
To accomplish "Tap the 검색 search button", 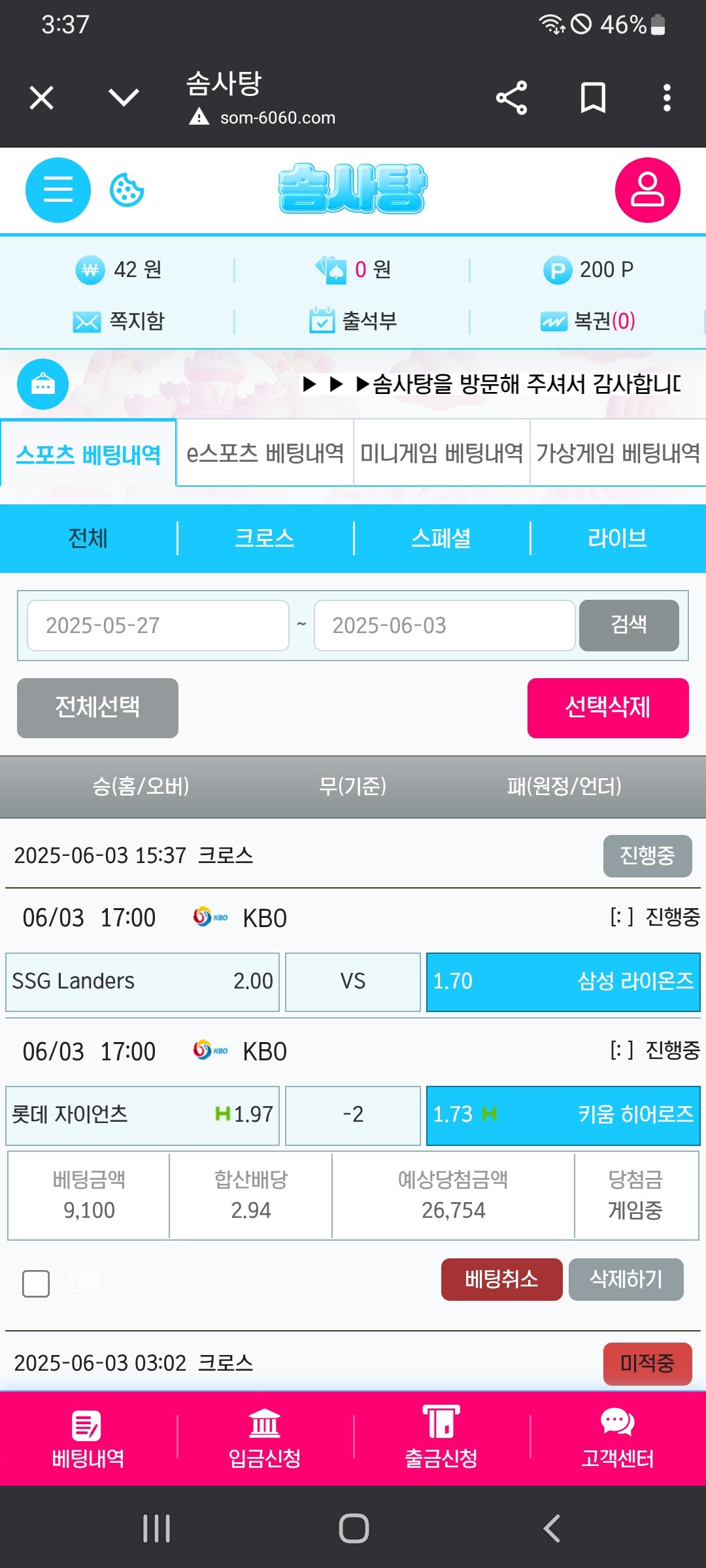I will click(628, 625).
